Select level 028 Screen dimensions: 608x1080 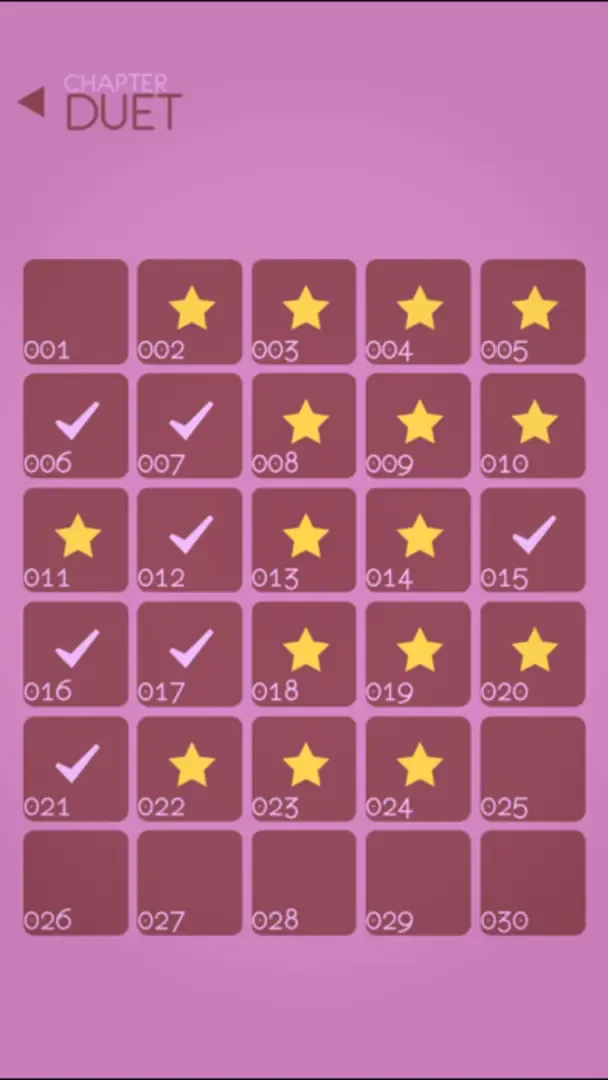pyautogui.click(x=304, y=882)
